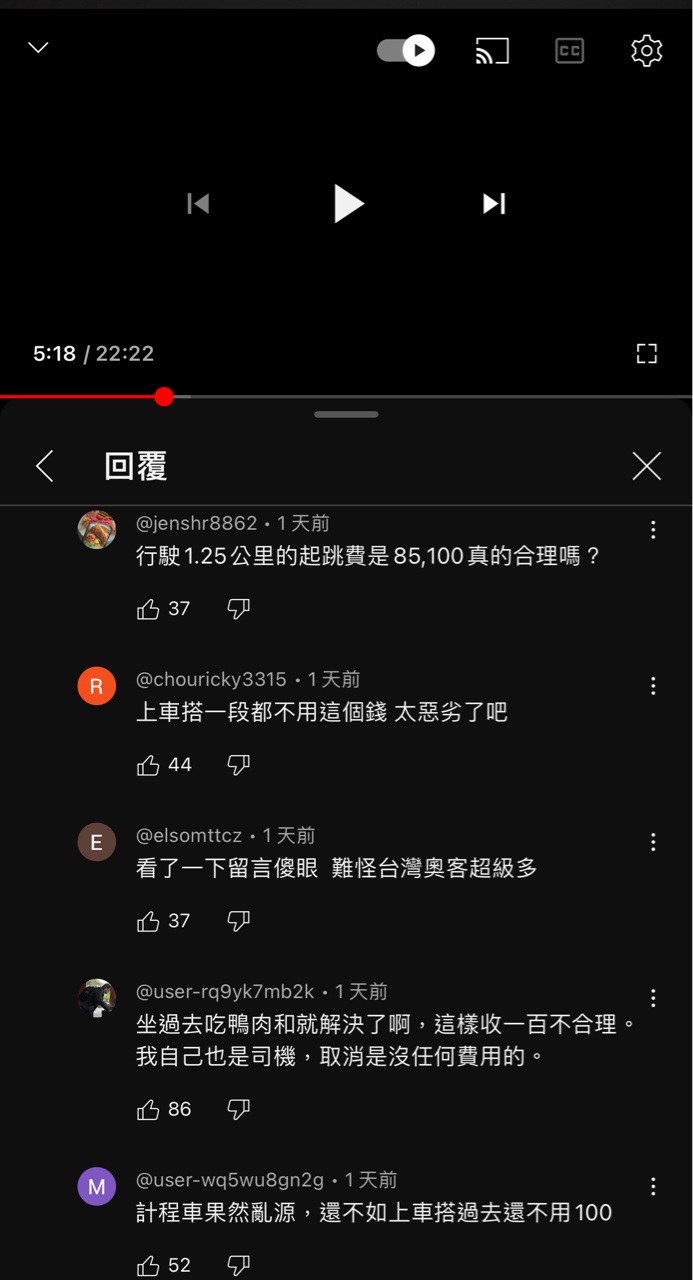Open @user-wq5wu8gn2g's profile avatar
693x1280 pixels.
coord(97,1187)
